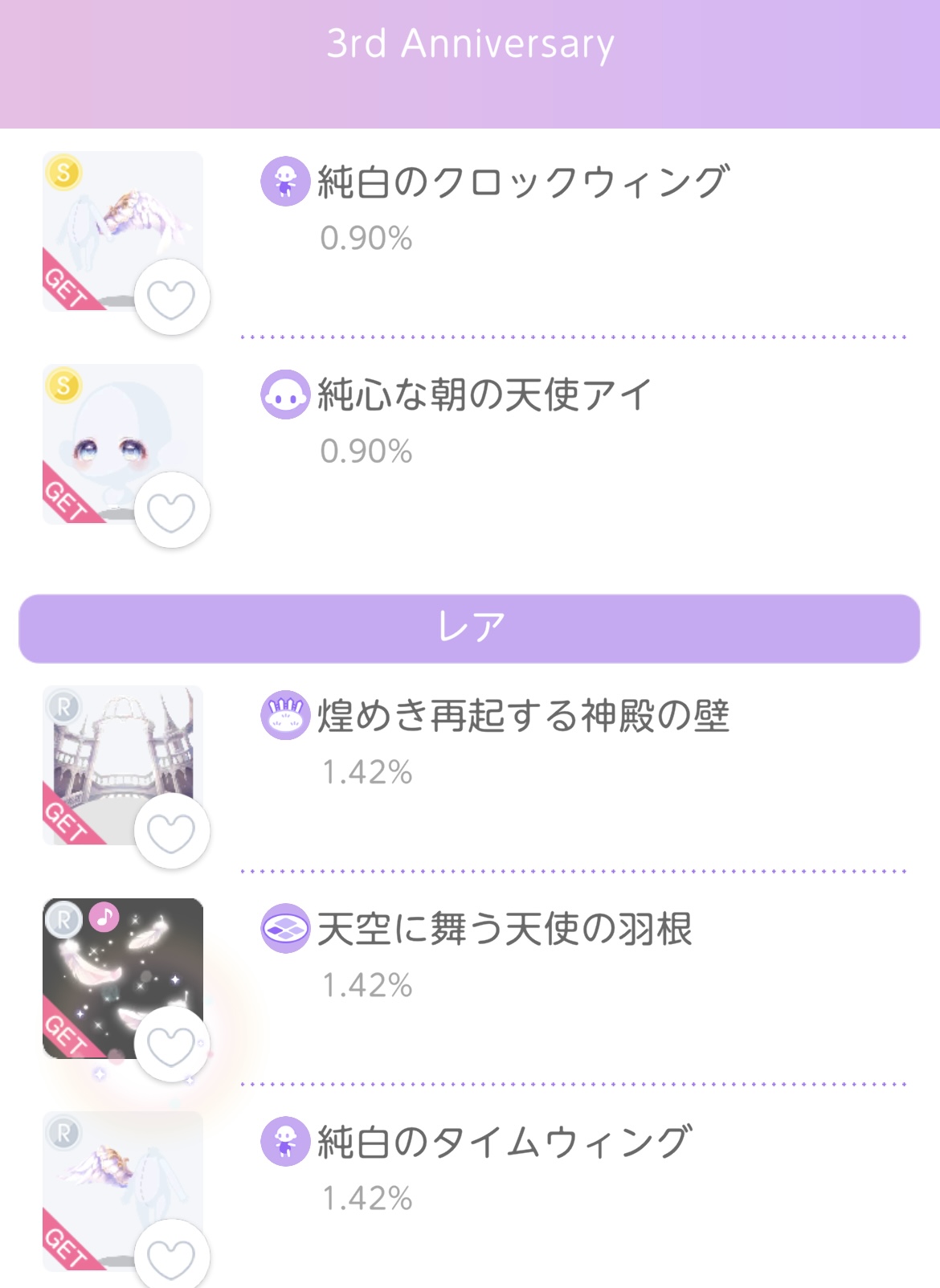Favorite the 天空に舞う天使の羽根 item
Image resolution: width=940 pixels, height=1288 pixels.
171,1045
